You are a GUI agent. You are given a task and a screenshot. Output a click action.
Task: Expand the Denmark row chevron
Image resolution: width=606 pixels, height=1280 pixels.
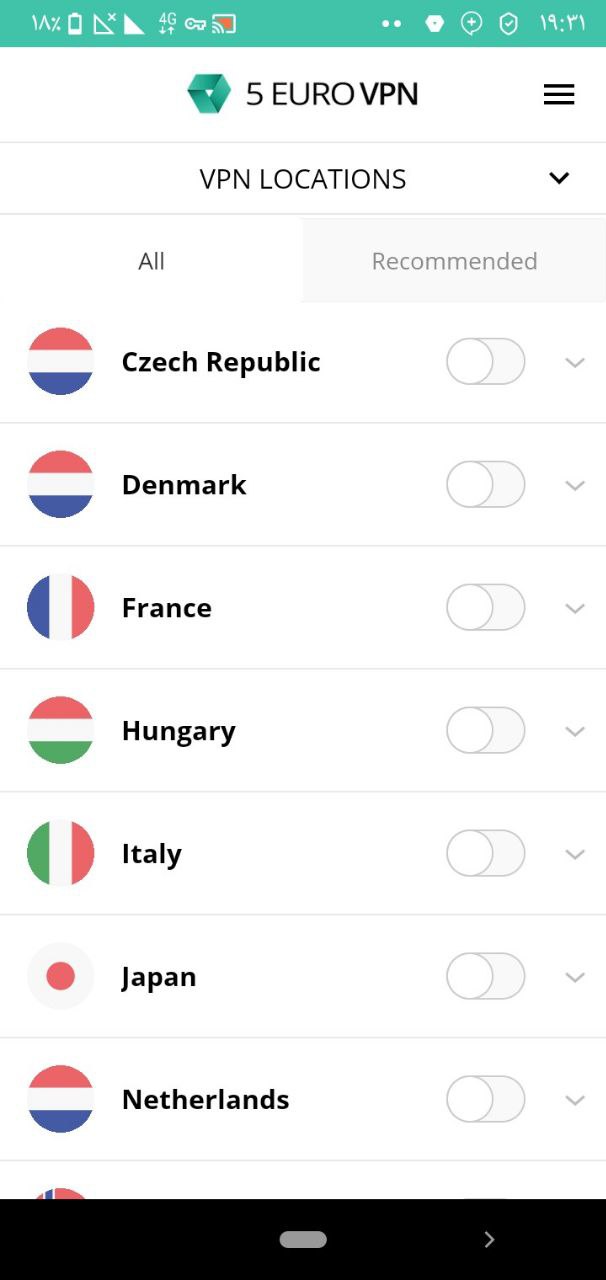pyautogui.click(x=575, y=485)
